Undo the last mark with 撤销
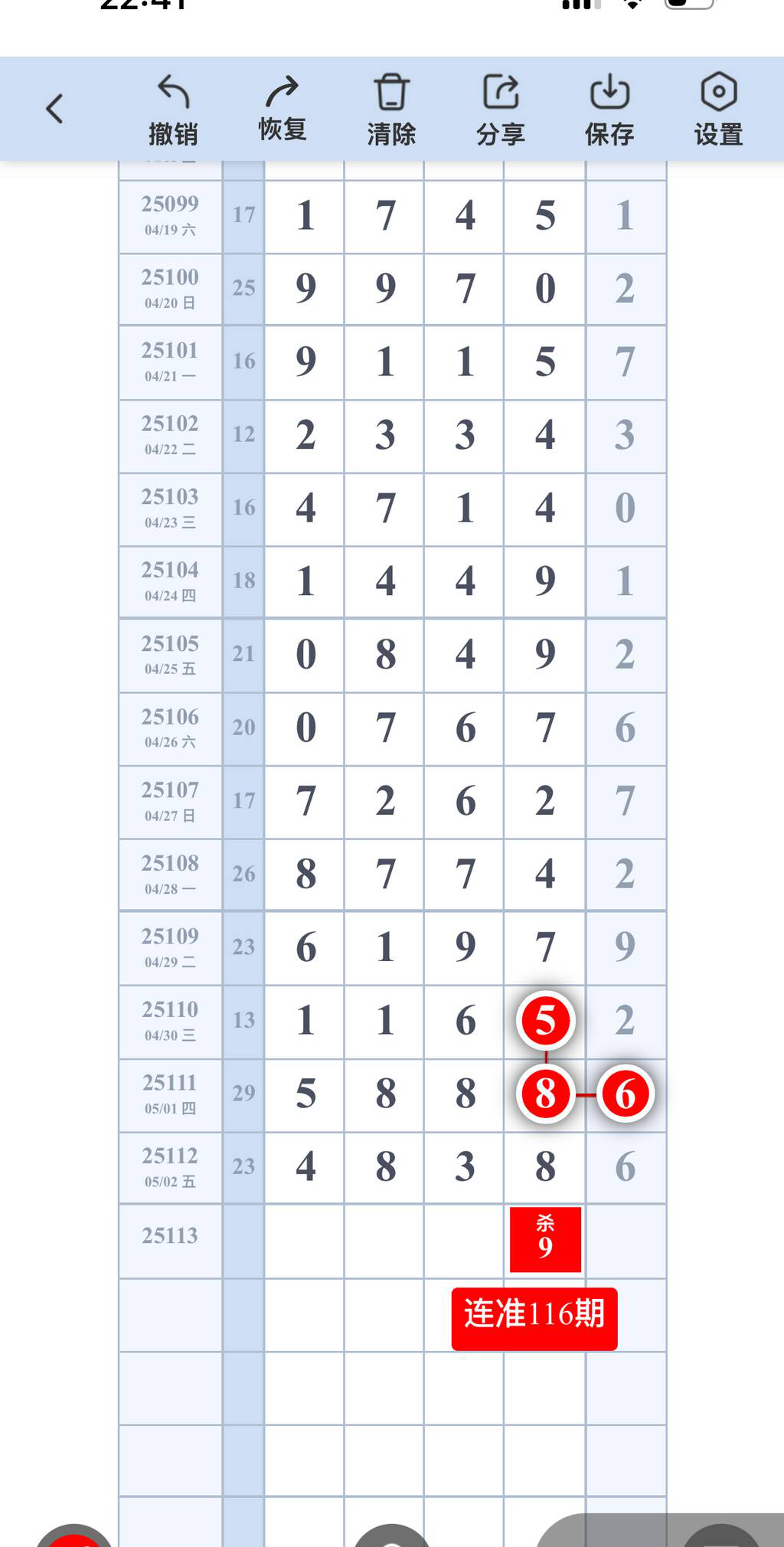 click(173, 110)
